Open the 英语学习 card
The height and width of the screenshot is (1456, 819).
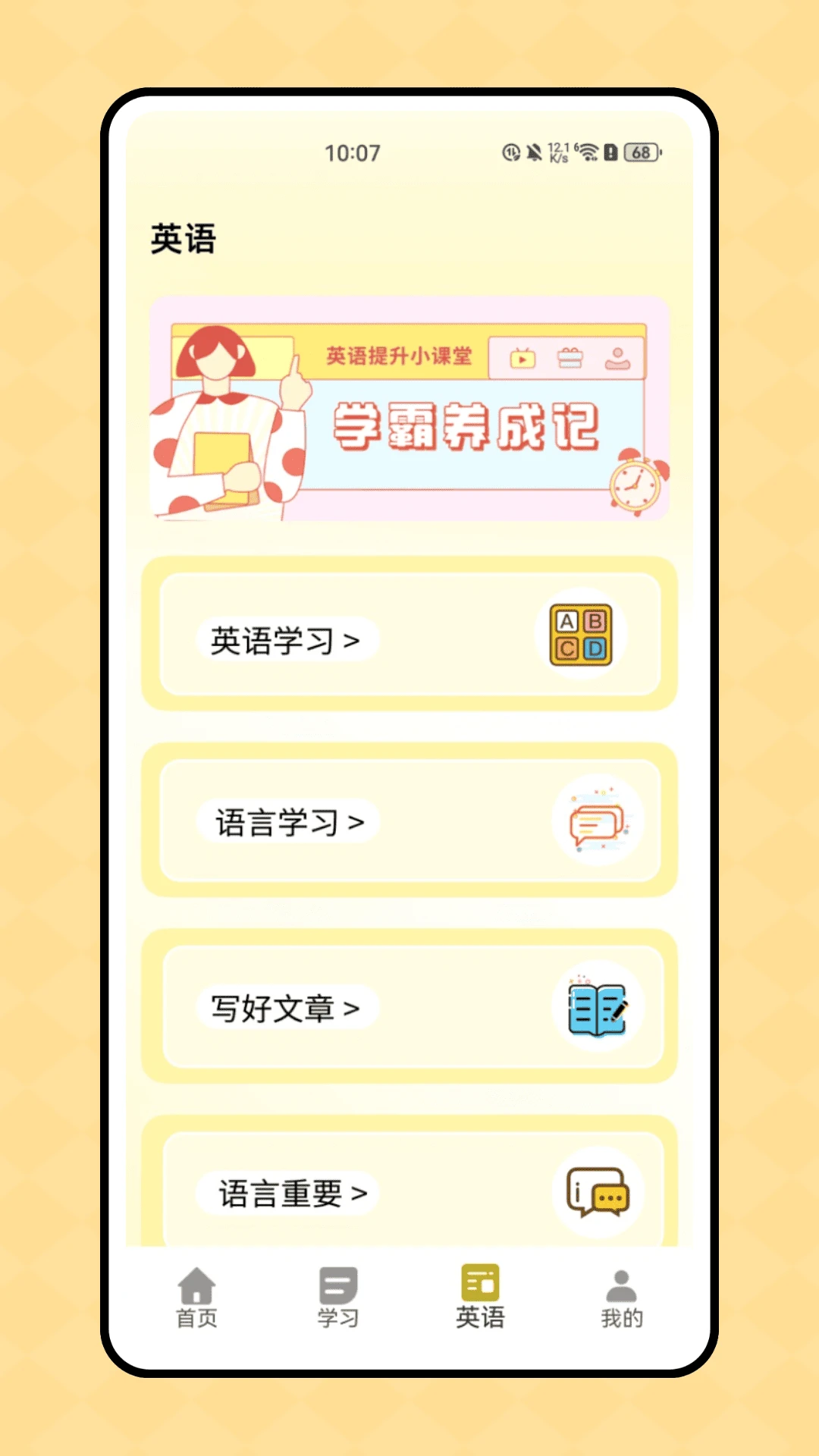click(409, 635)
